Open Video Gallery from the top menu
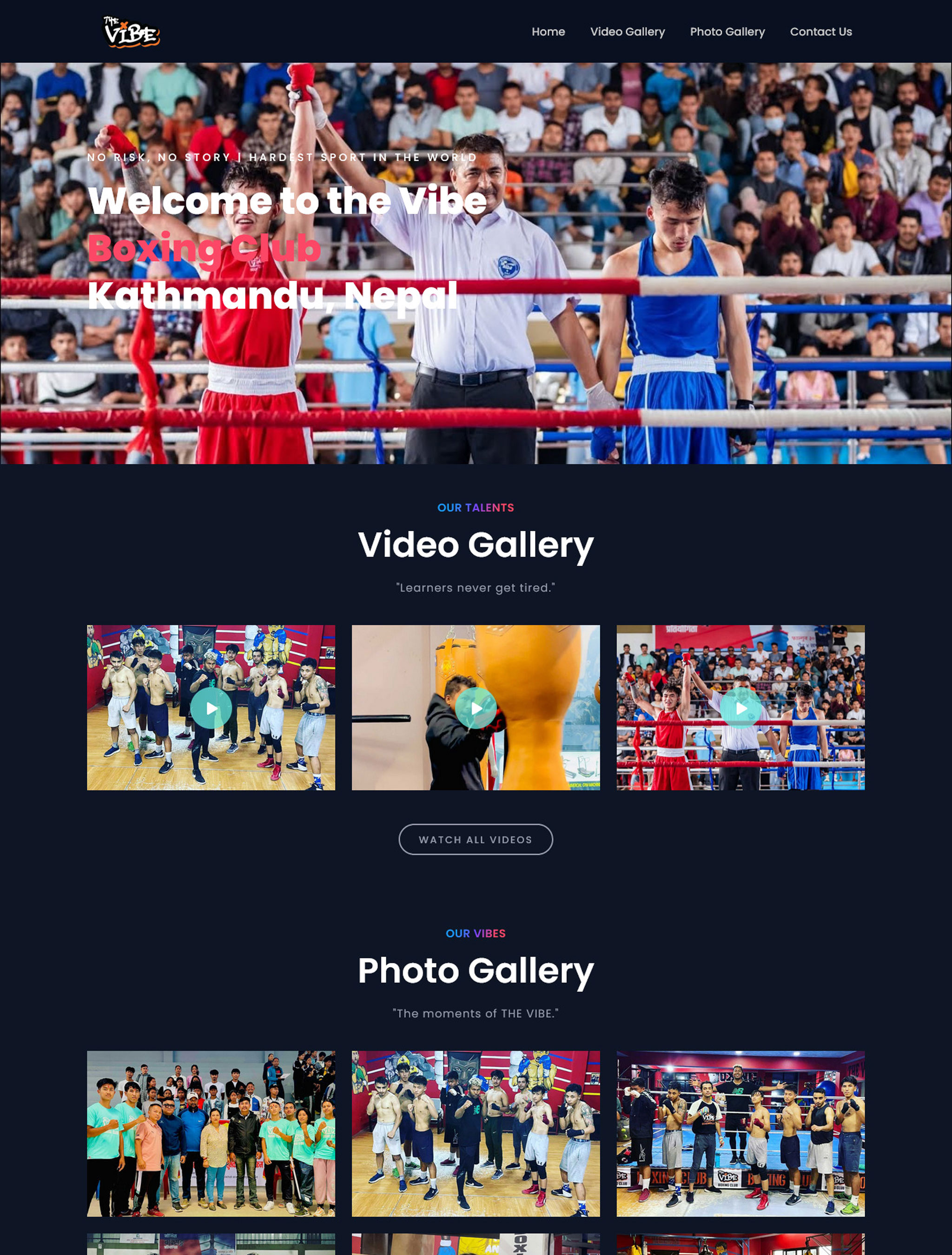The image size is (952, 1255). point(627,32)
